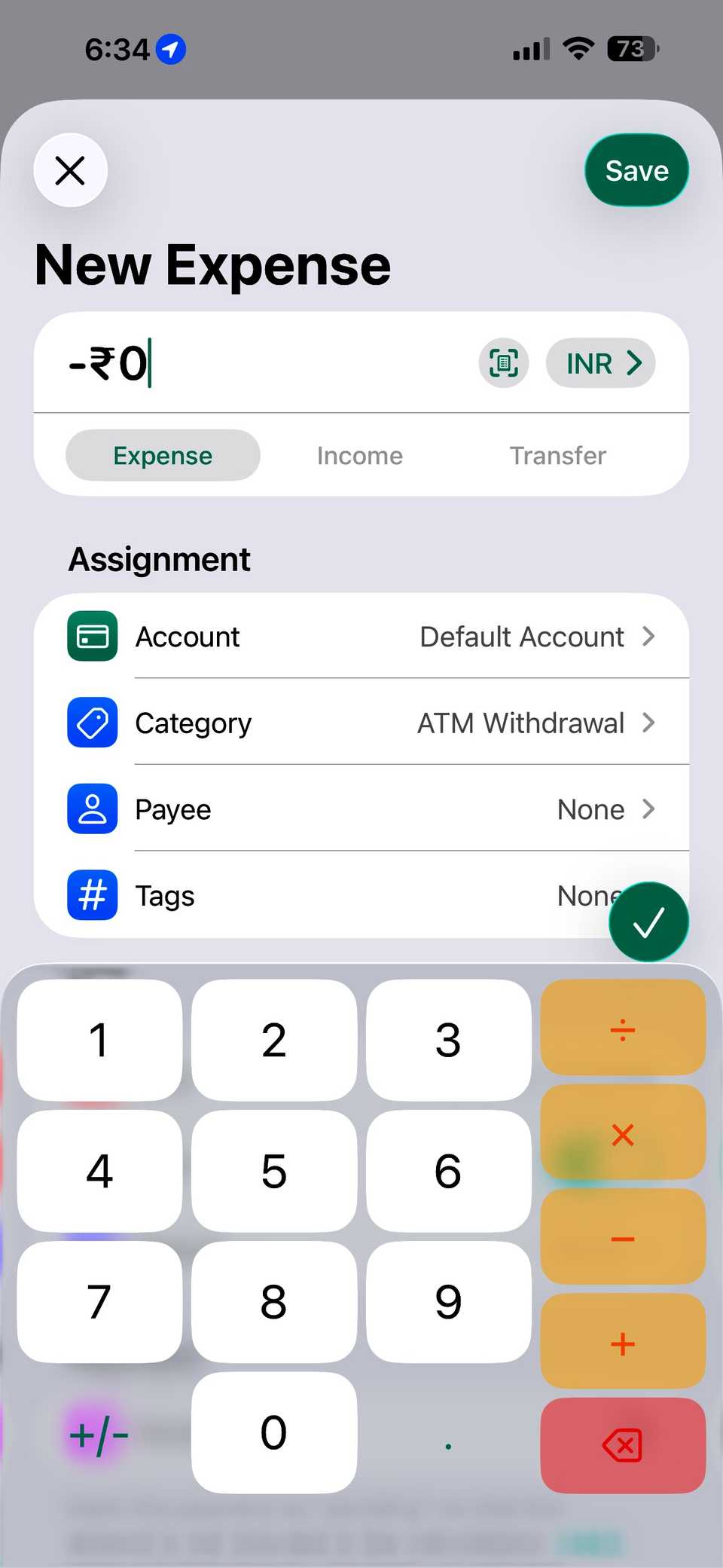Open the Tags row
The image size is (723, 1568).
point(316,896)
